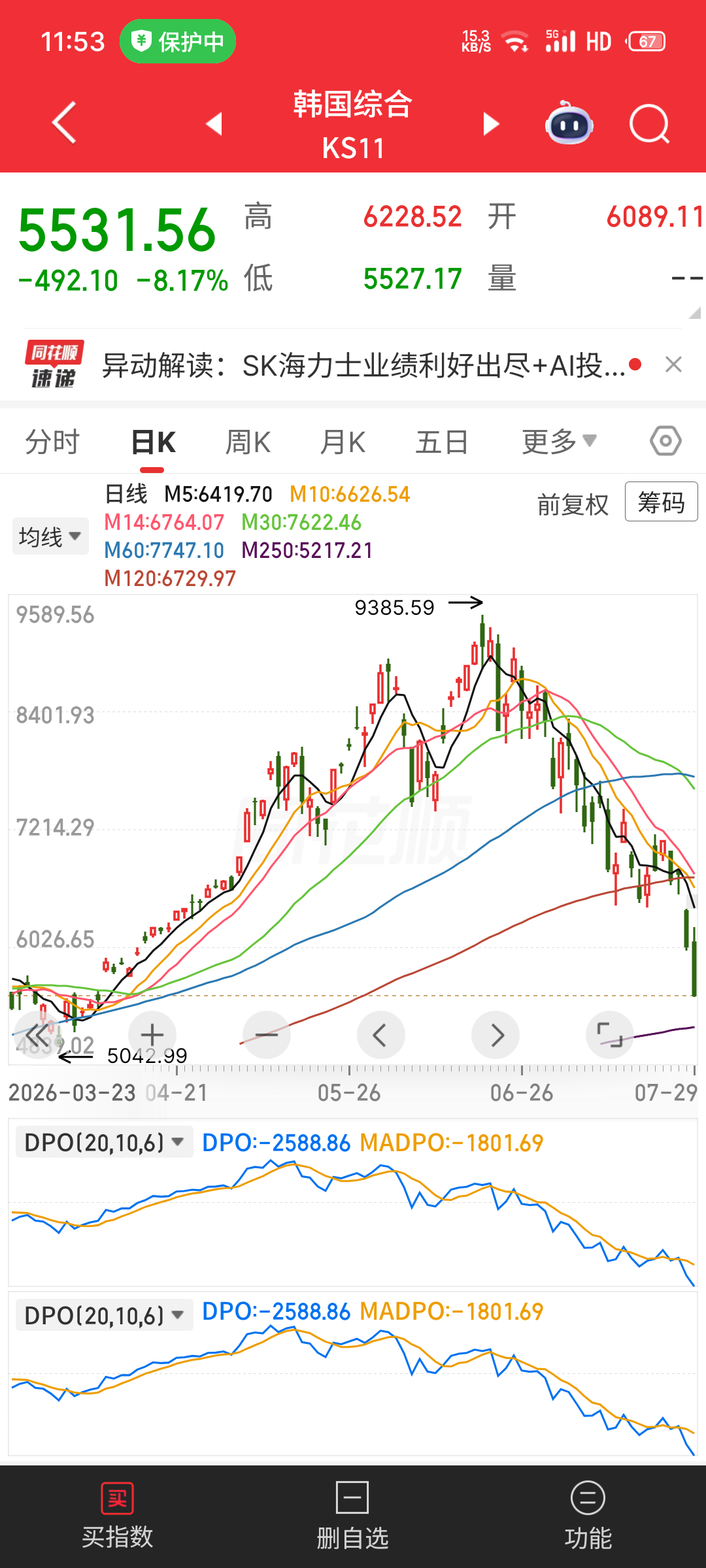The height and width of the screenshot is (1568, 706).
Task: Zoom out the chart with minus button
Action: pyautogui.click(x=267, y=1035)
